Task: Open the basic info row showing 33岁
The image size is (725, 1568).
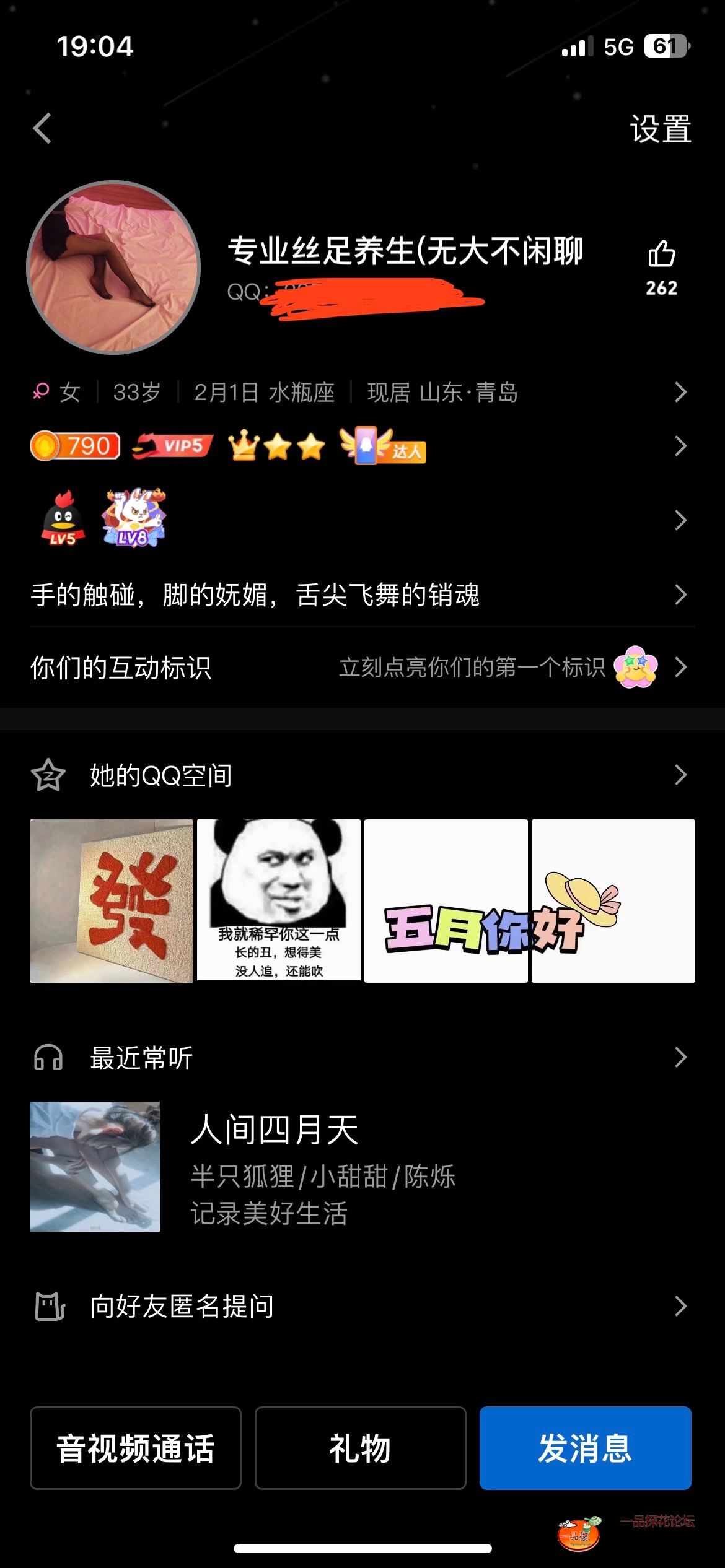Action: coord(359,392)
